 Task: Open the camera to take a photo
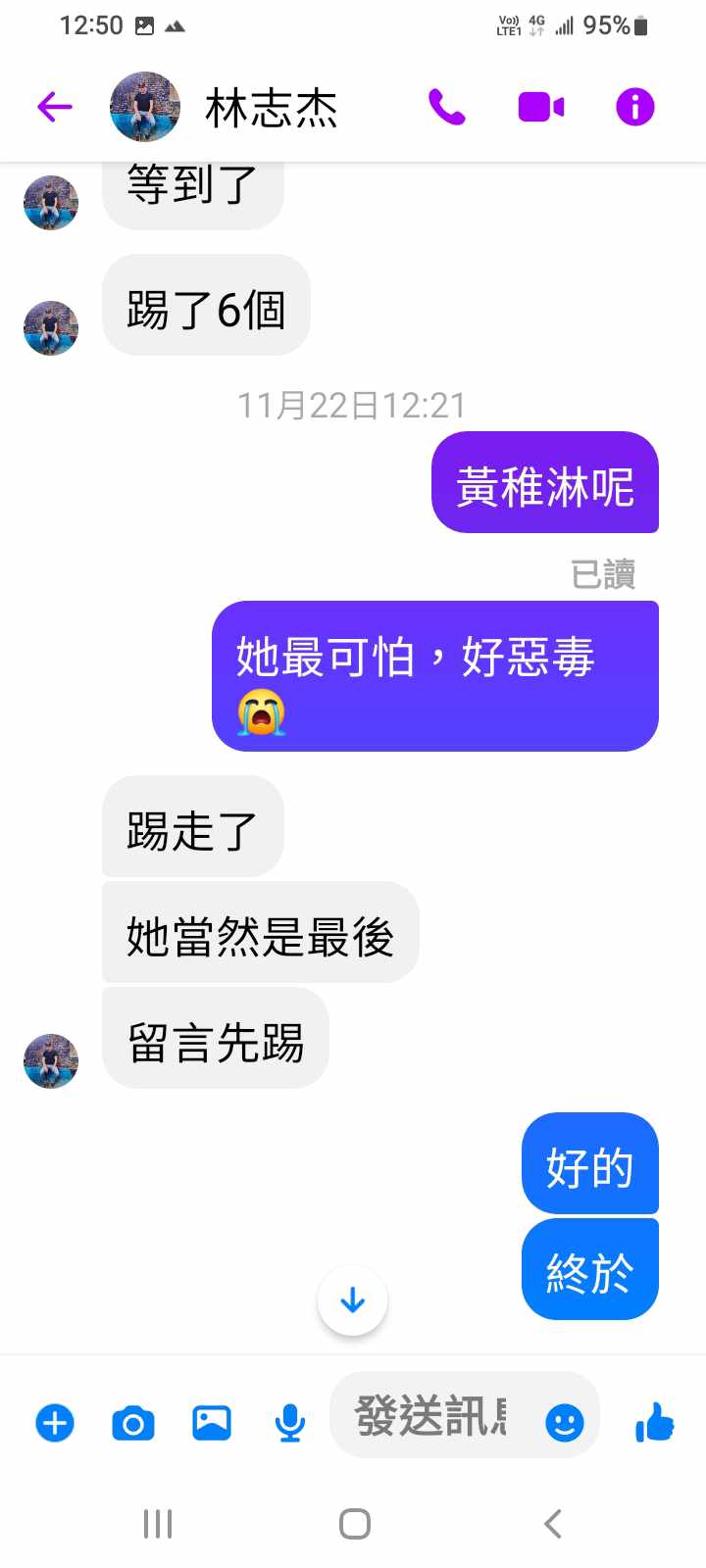tap(133, 1423)
